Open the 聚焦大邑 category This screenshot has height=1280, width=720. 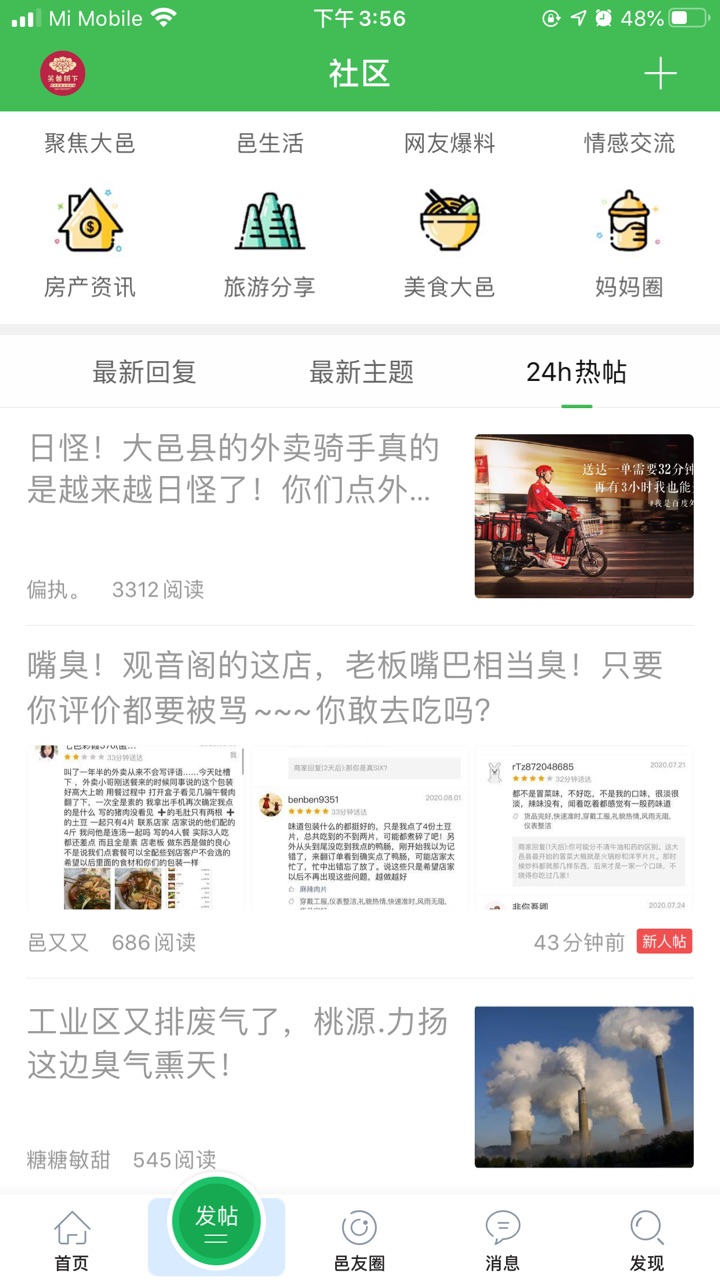pos(90,143)
